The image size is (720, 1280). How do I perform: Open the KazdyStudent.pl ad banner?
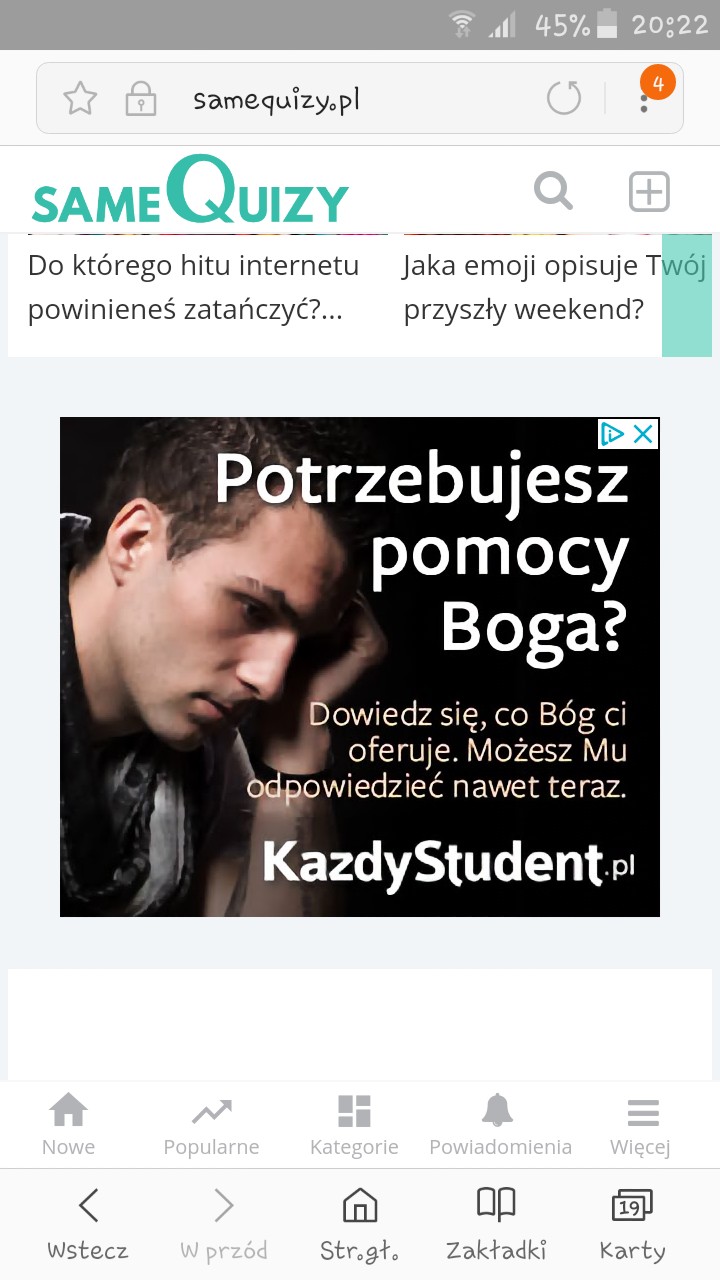click(360, 667)
